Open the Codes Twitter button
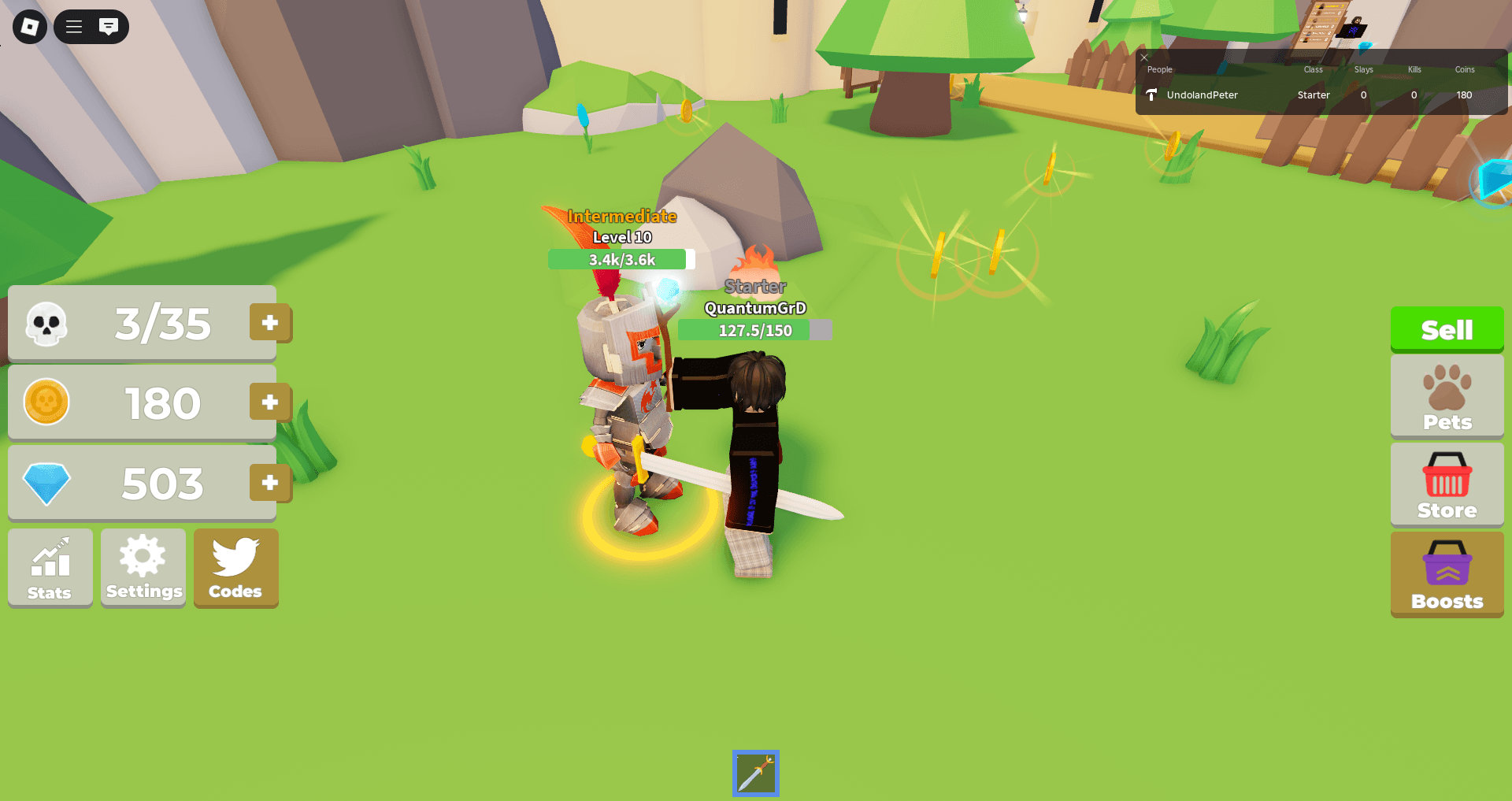The height and width of the screenshot is (801, 1512). tap(235, 568)
